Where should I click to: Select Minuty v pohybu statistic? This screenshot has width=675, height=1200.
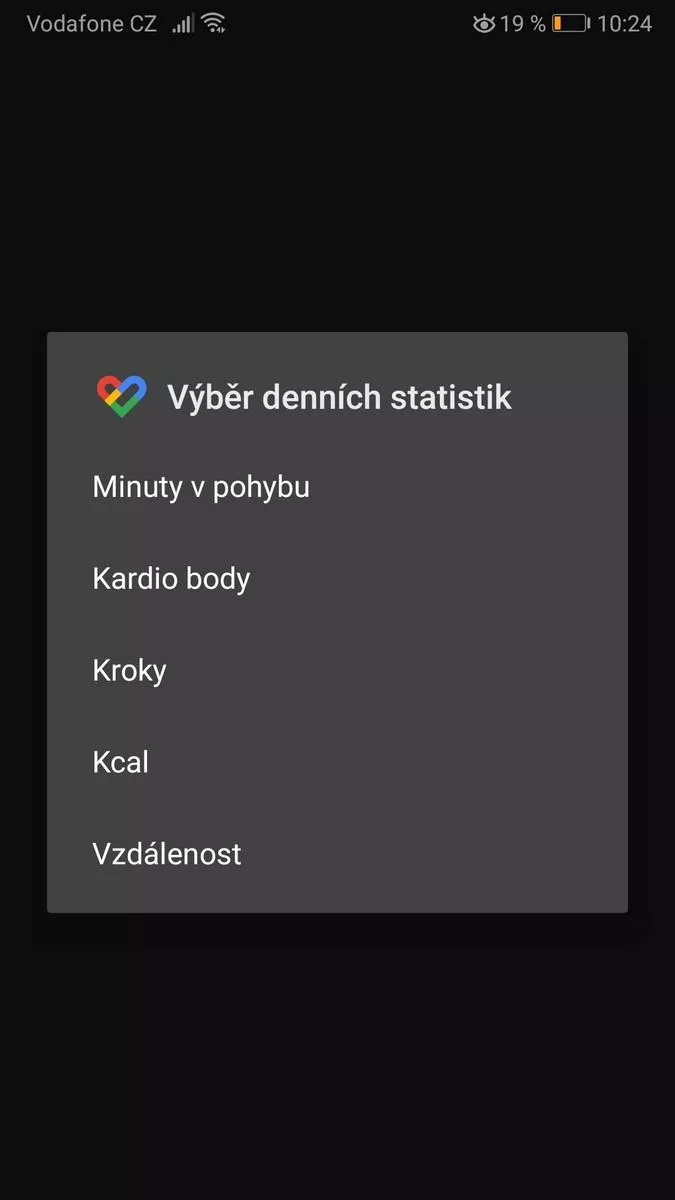coord(337,488)
